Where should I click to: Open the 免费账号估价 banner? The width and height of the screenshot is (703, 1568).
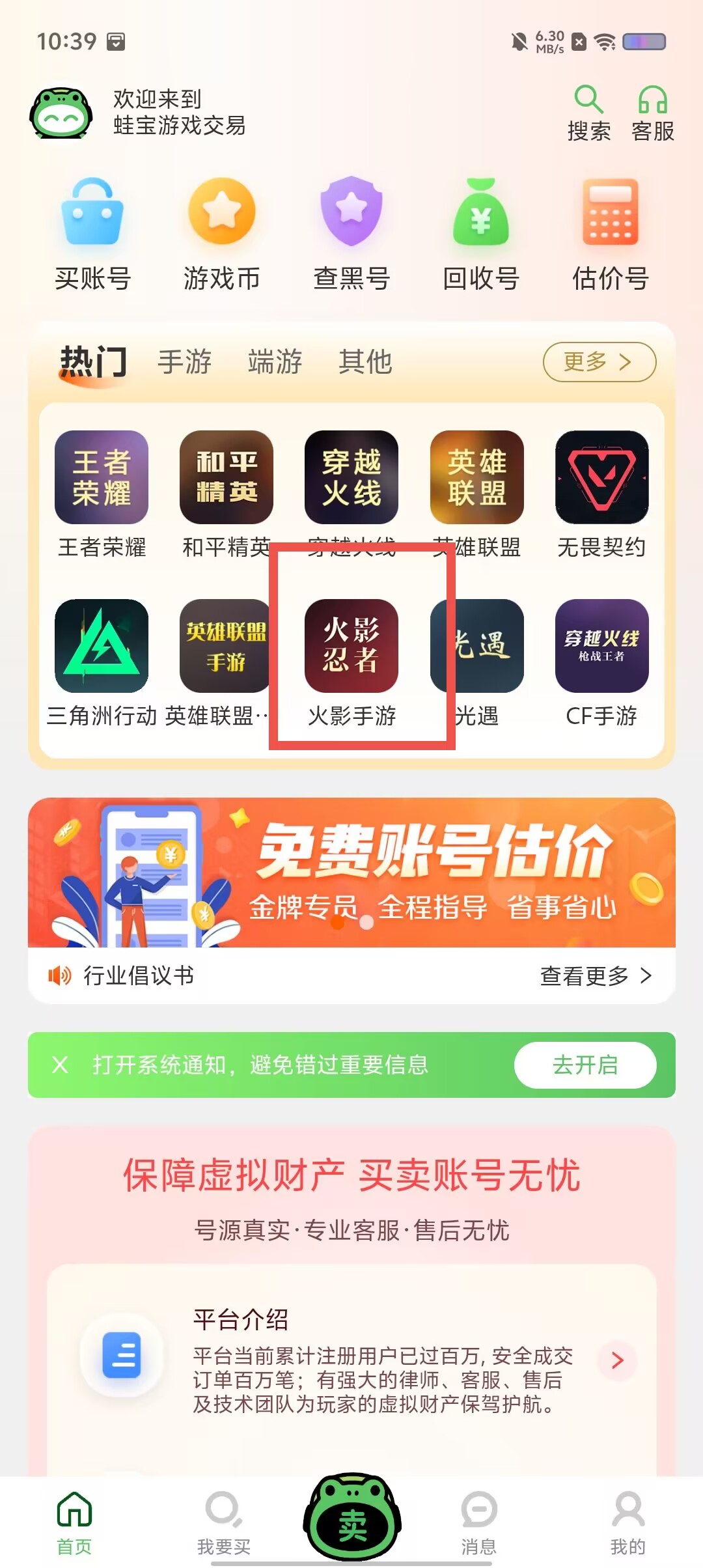pyautogui.click(x=351, y=873)
